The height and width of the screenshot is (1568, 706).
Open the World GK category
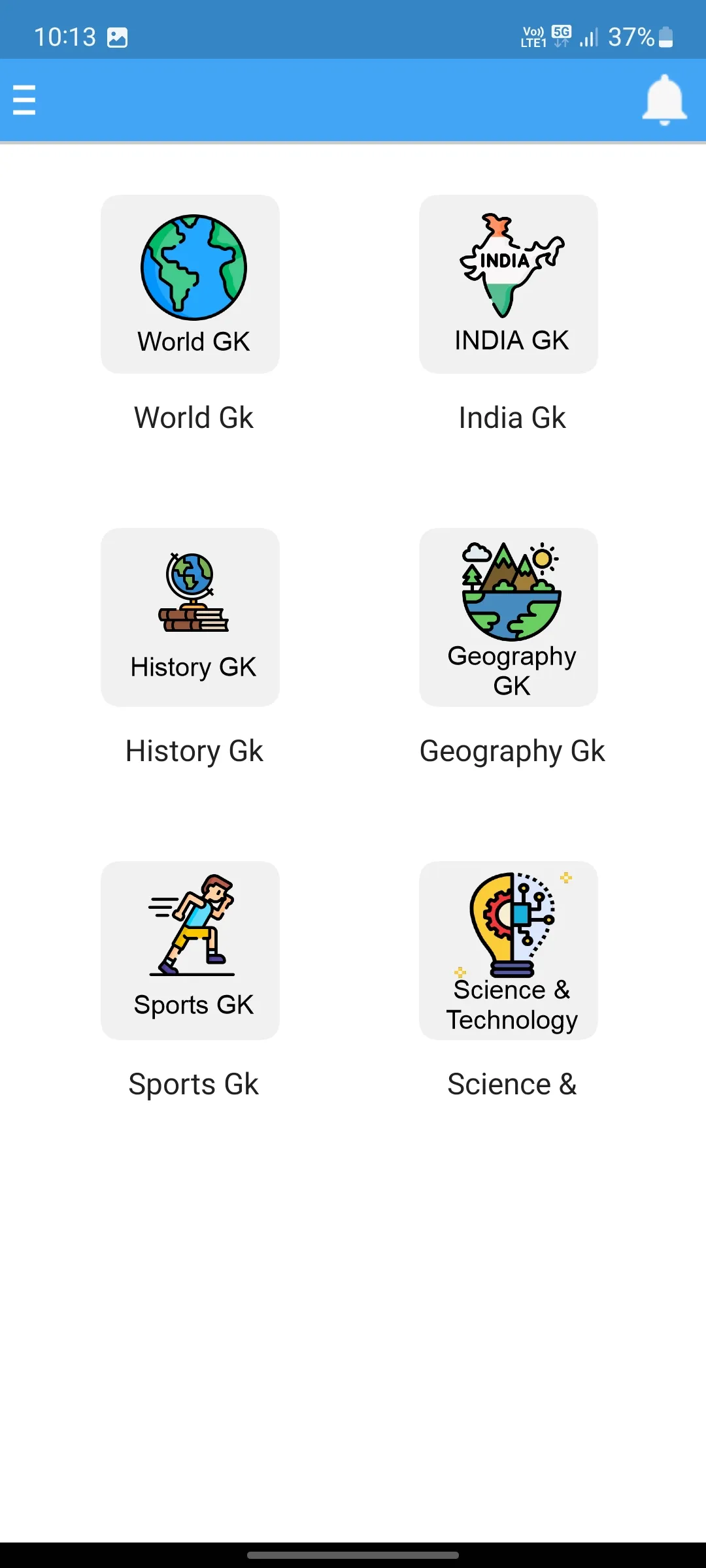tap(190, 284)
